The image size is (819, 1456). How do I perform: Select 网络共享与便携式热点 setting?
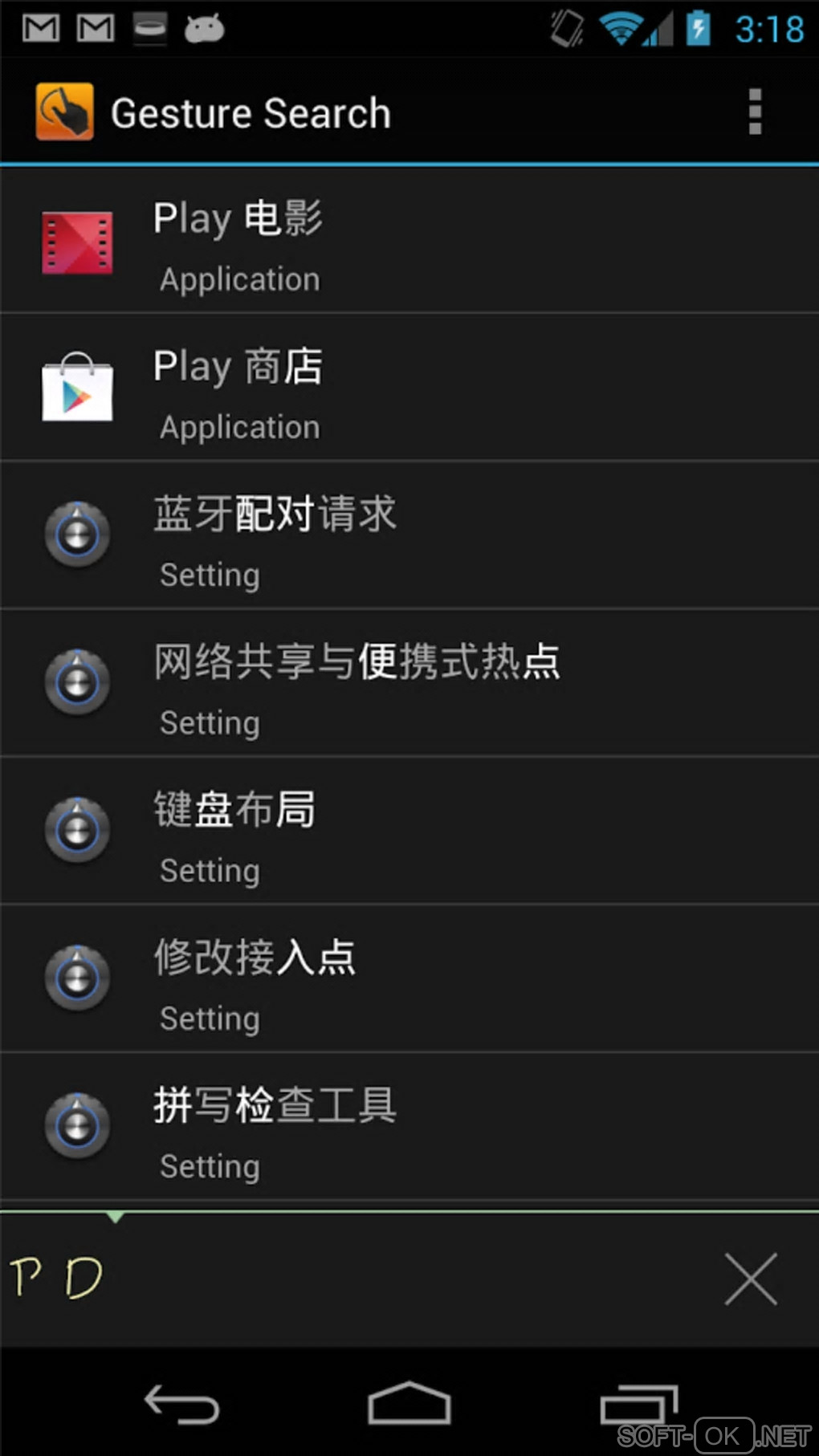[x=409, y=684]
